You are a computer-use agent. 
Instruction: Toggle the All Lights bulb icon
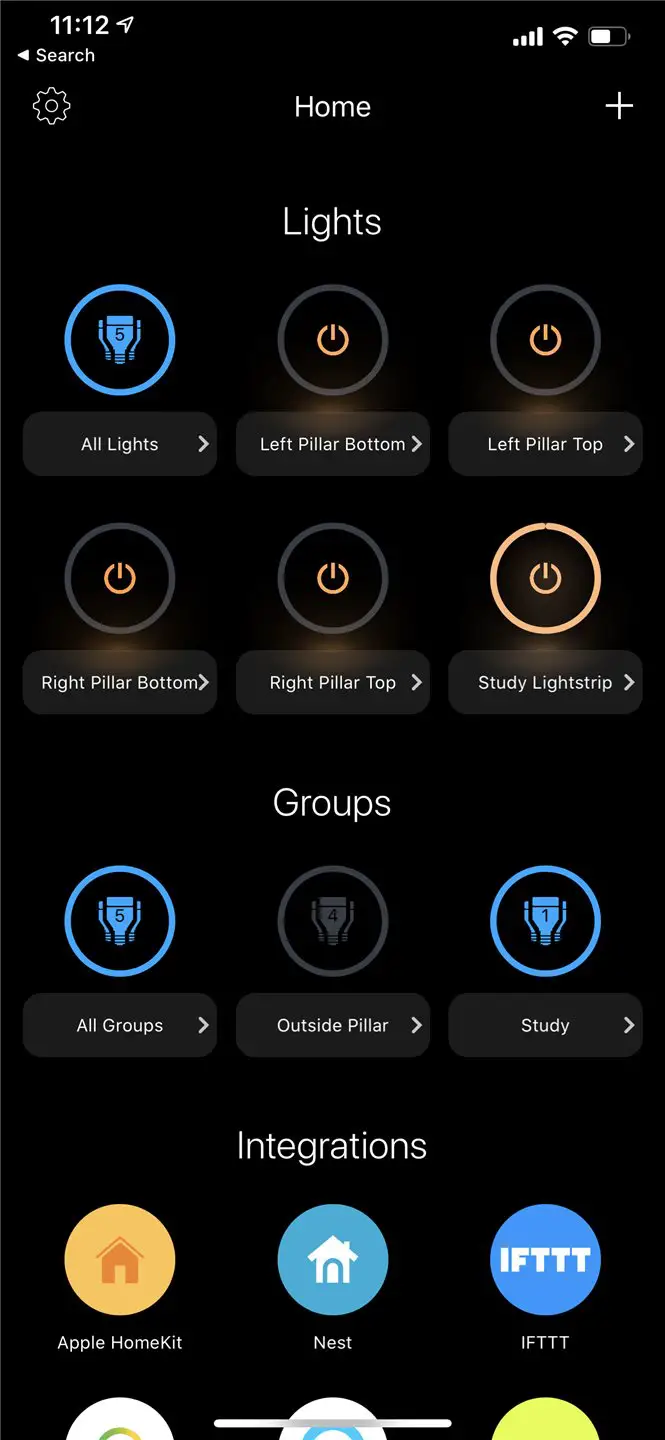120,340
